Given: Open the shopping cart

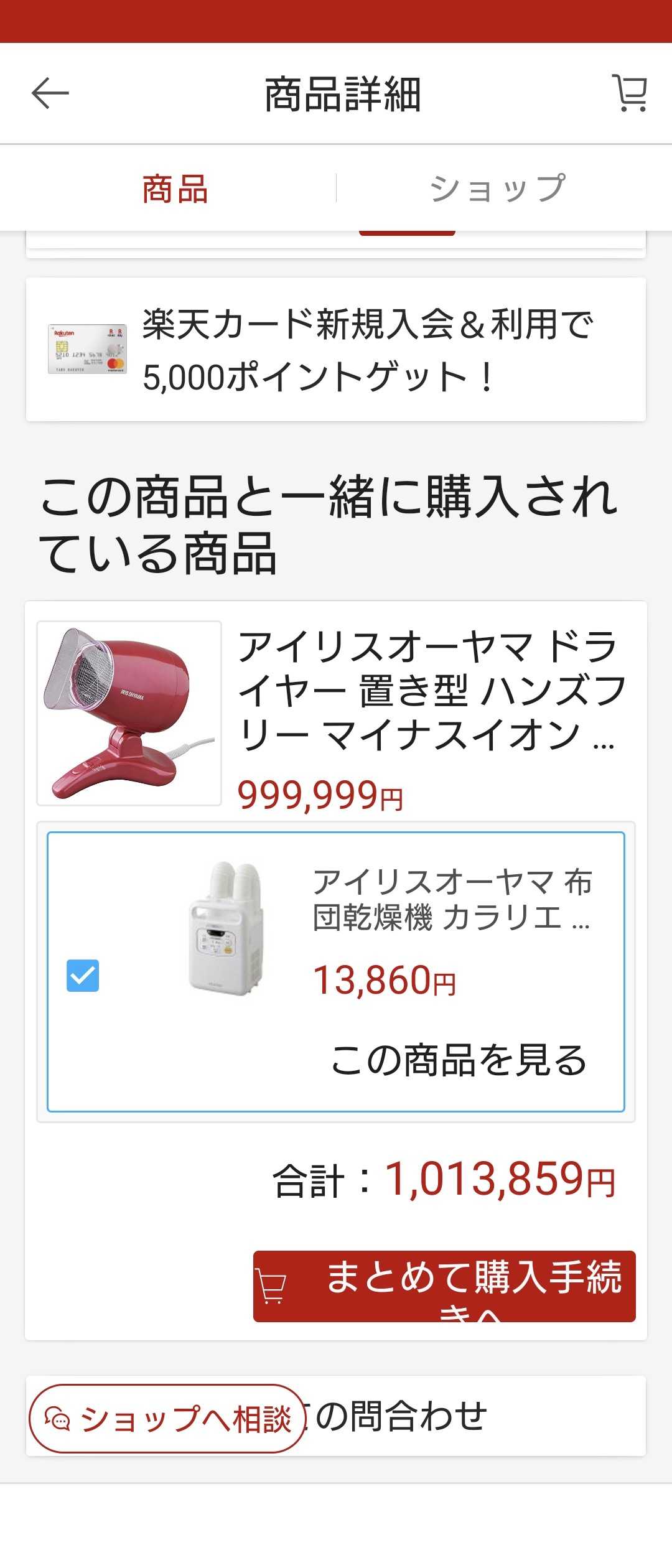Looking at the screenshot, I should pos(630,93).
